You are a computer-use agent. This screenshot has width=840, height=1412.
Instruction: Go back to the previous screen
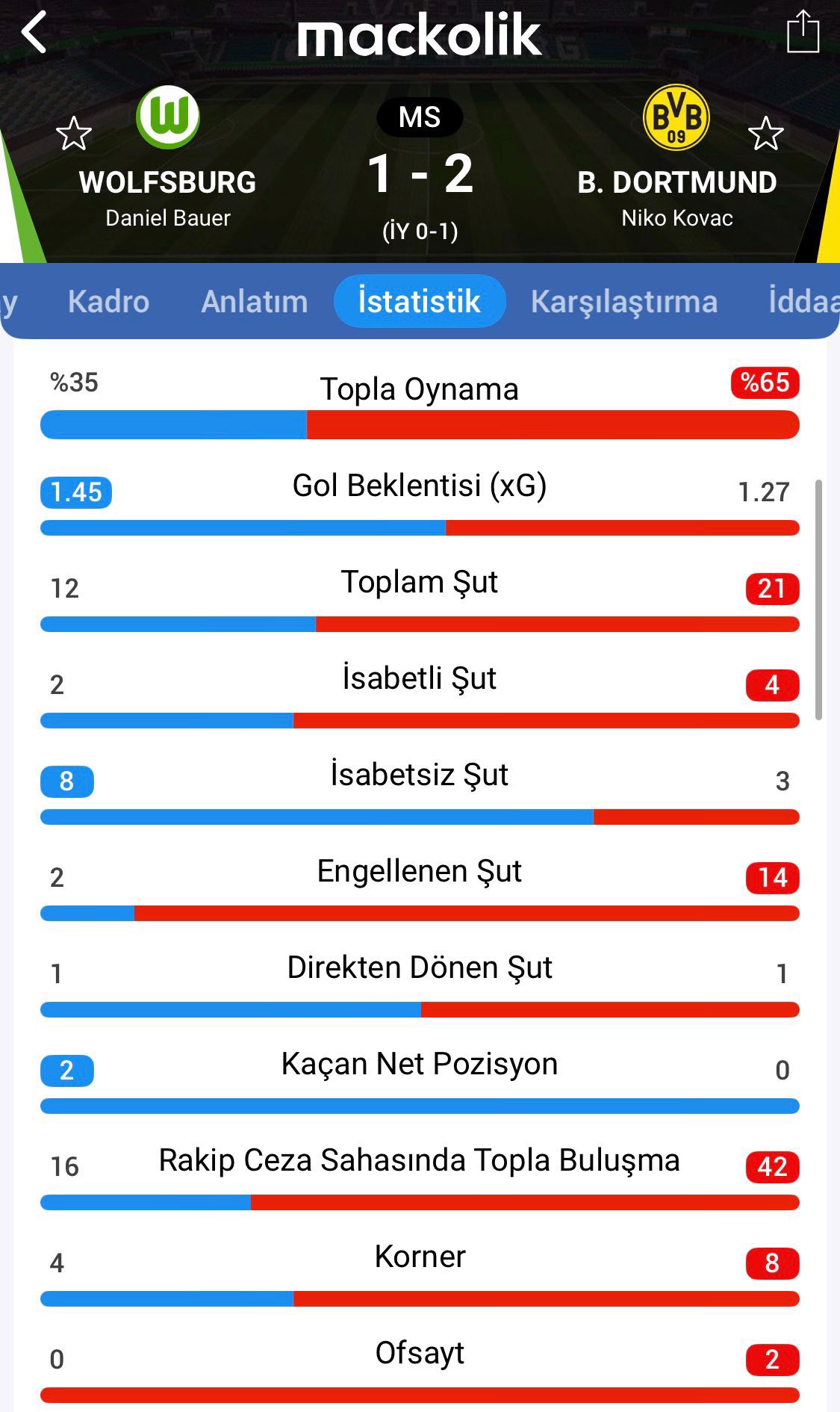34,33
